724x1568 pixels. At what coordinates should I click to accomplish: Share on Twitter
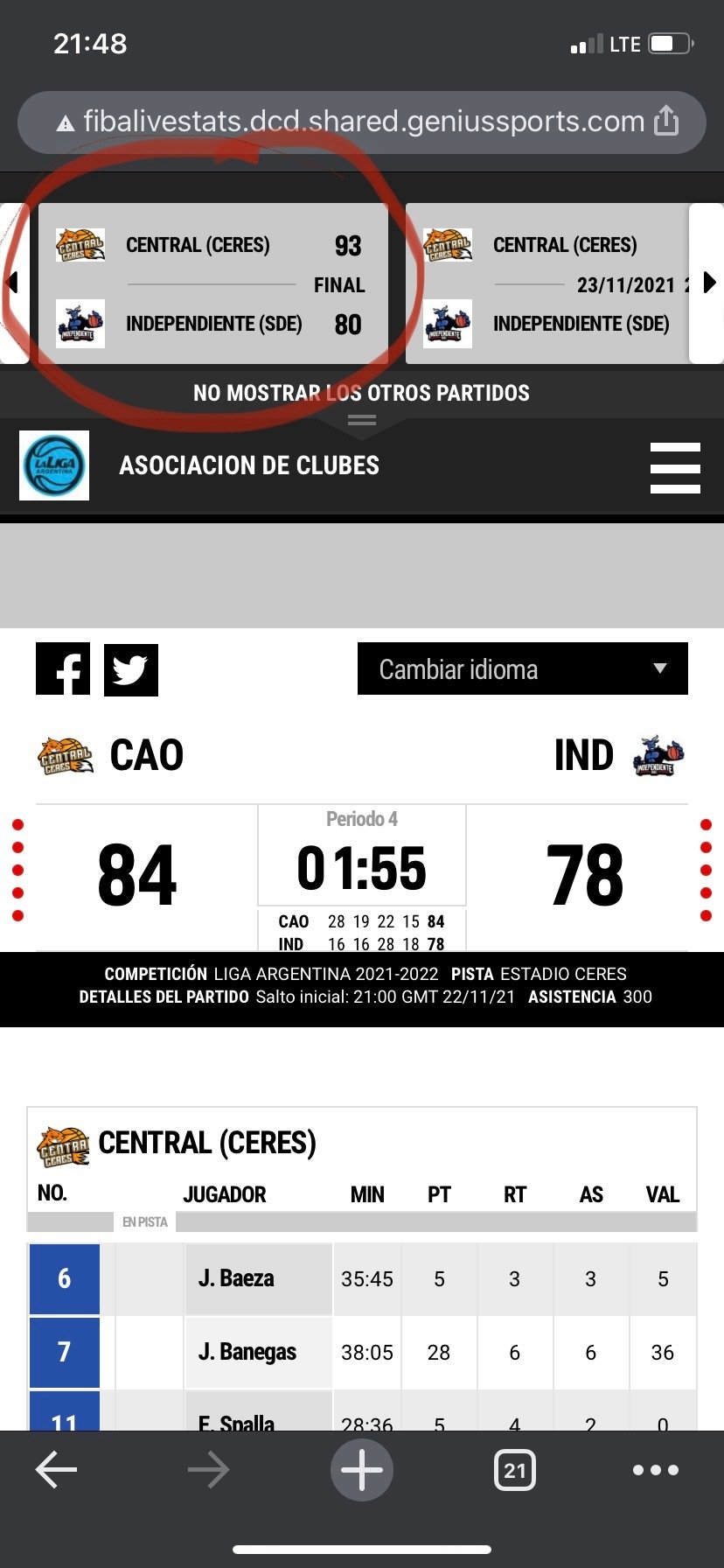(x=131, y=670)
